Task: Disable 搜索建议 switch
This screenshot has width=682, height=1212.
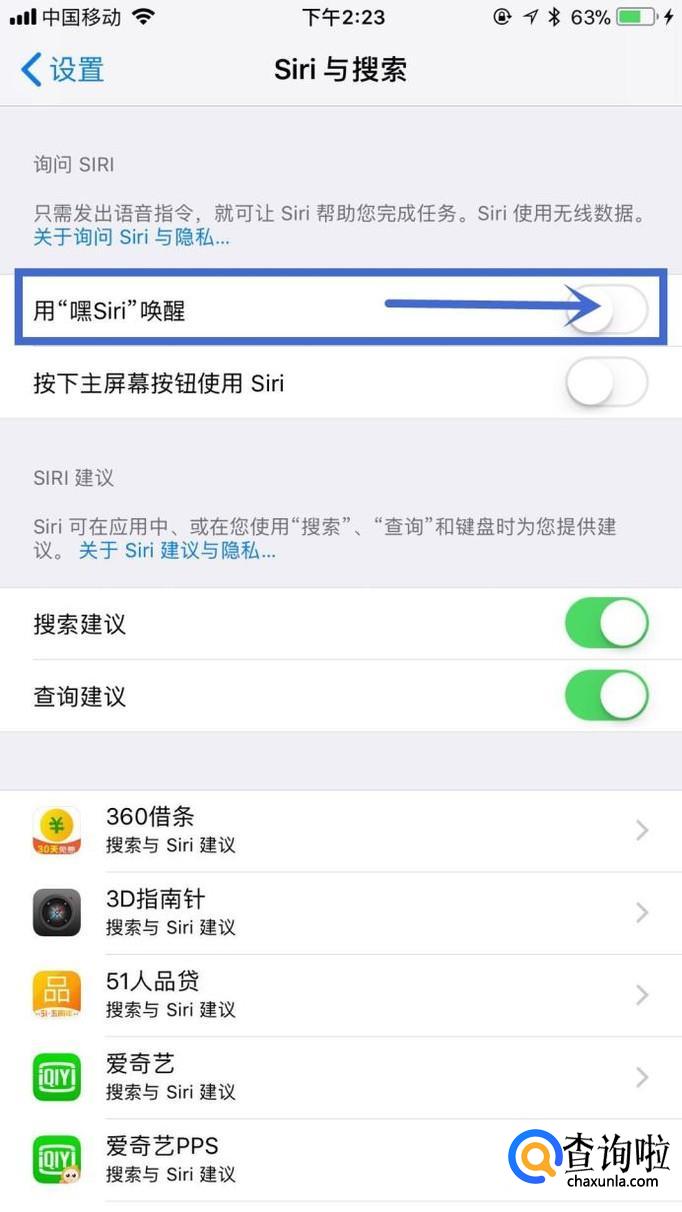Action: [x=607, y=624]
